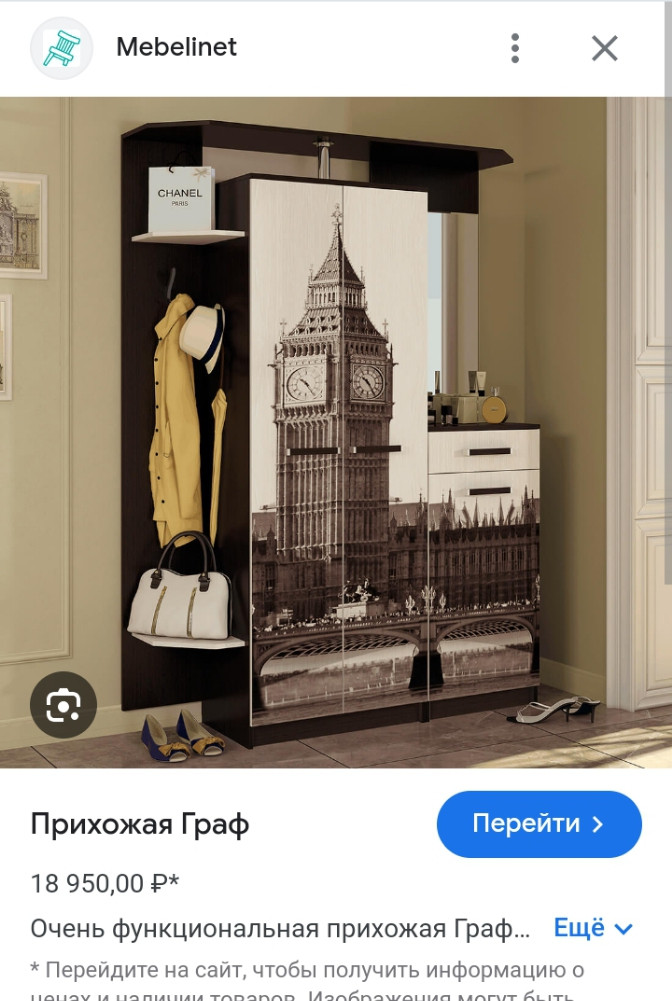Open the three-dot overflow menu
Screen dimensions: 672x1001
[515, 48]
